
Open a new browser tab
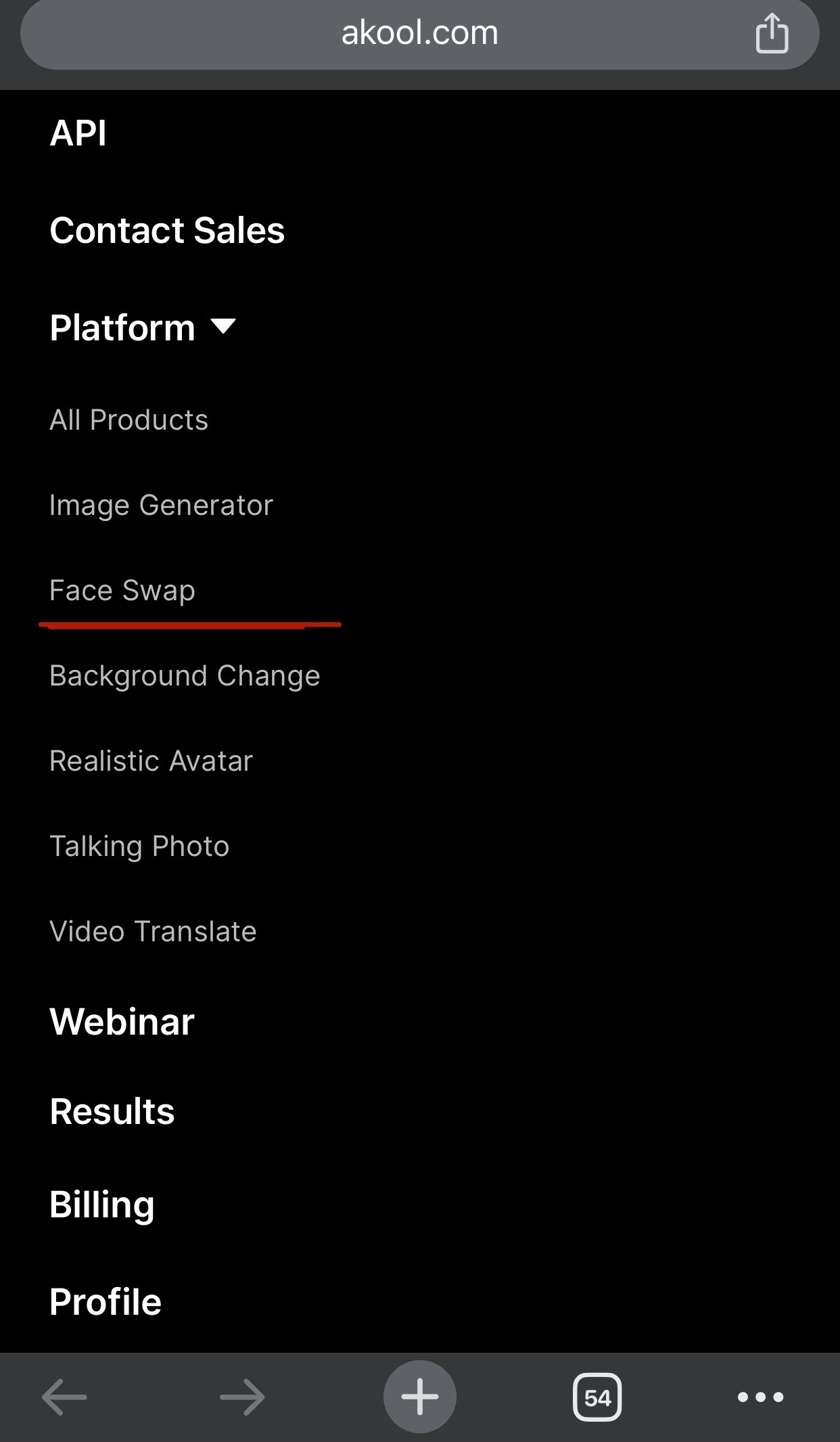(x=419, y=1397)
